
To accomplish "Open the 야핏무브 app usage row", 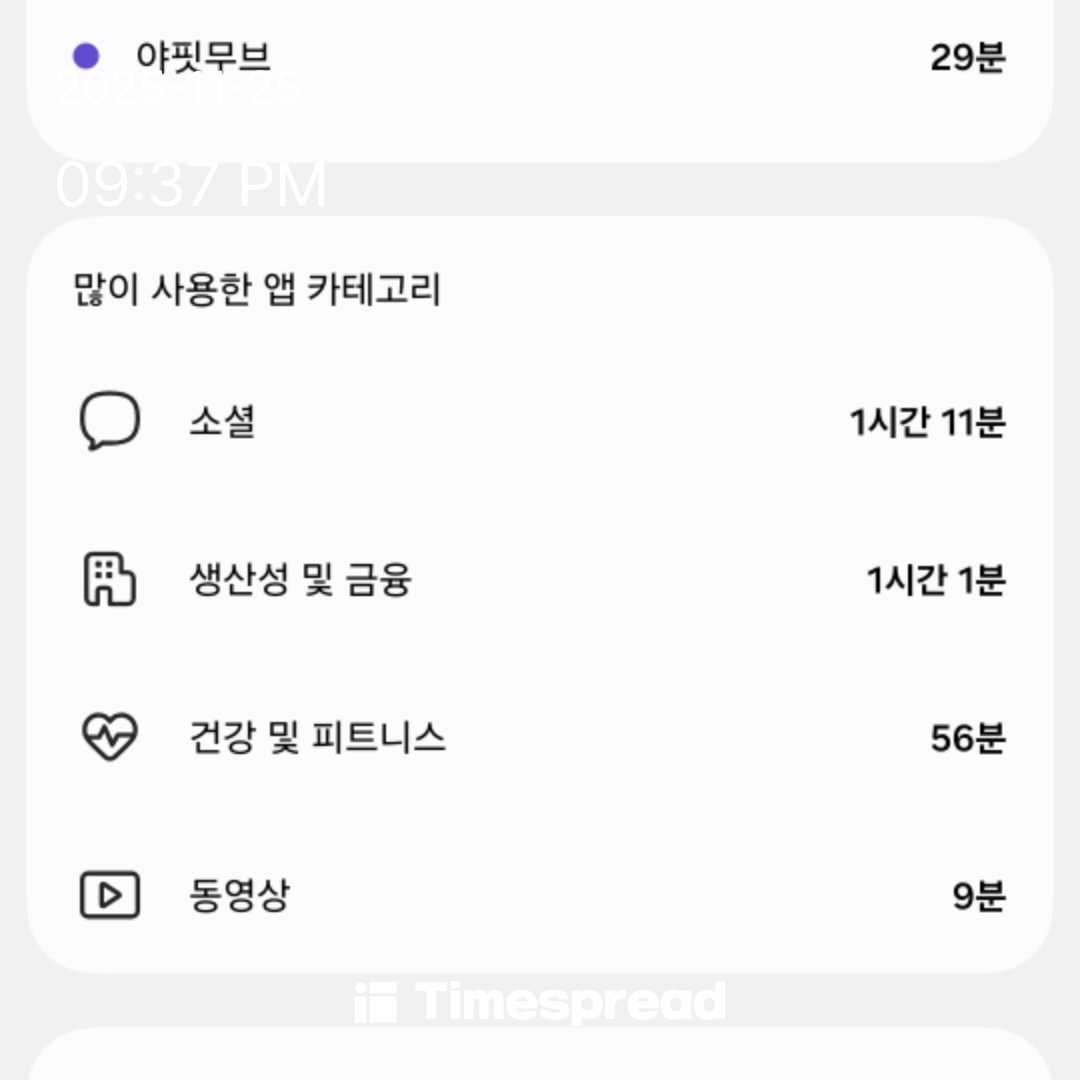I will coord(540,58).
